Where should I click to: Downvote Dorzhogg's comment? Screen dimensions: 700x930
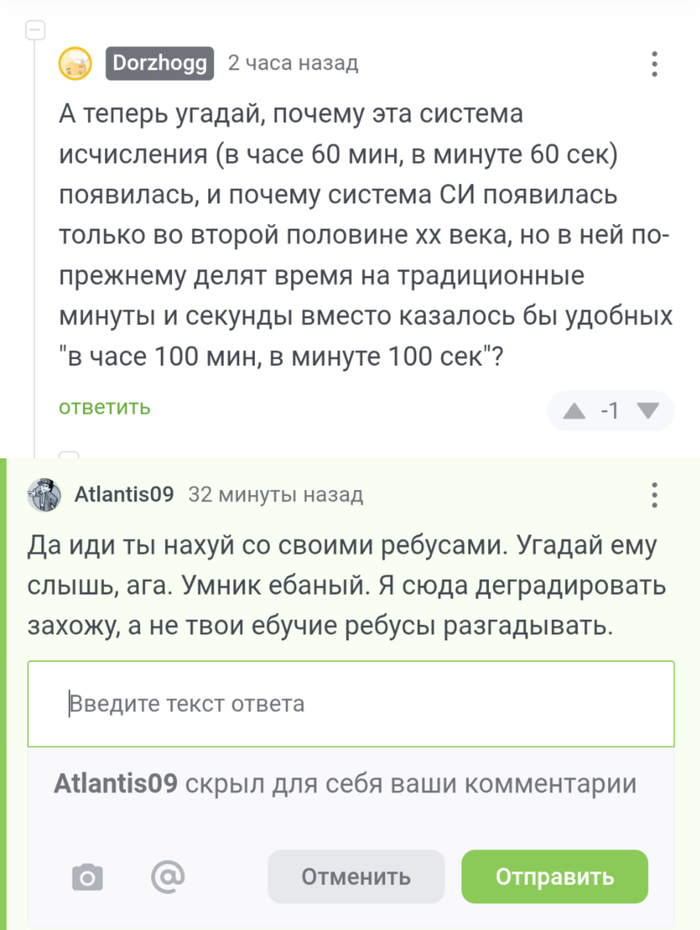647,411
